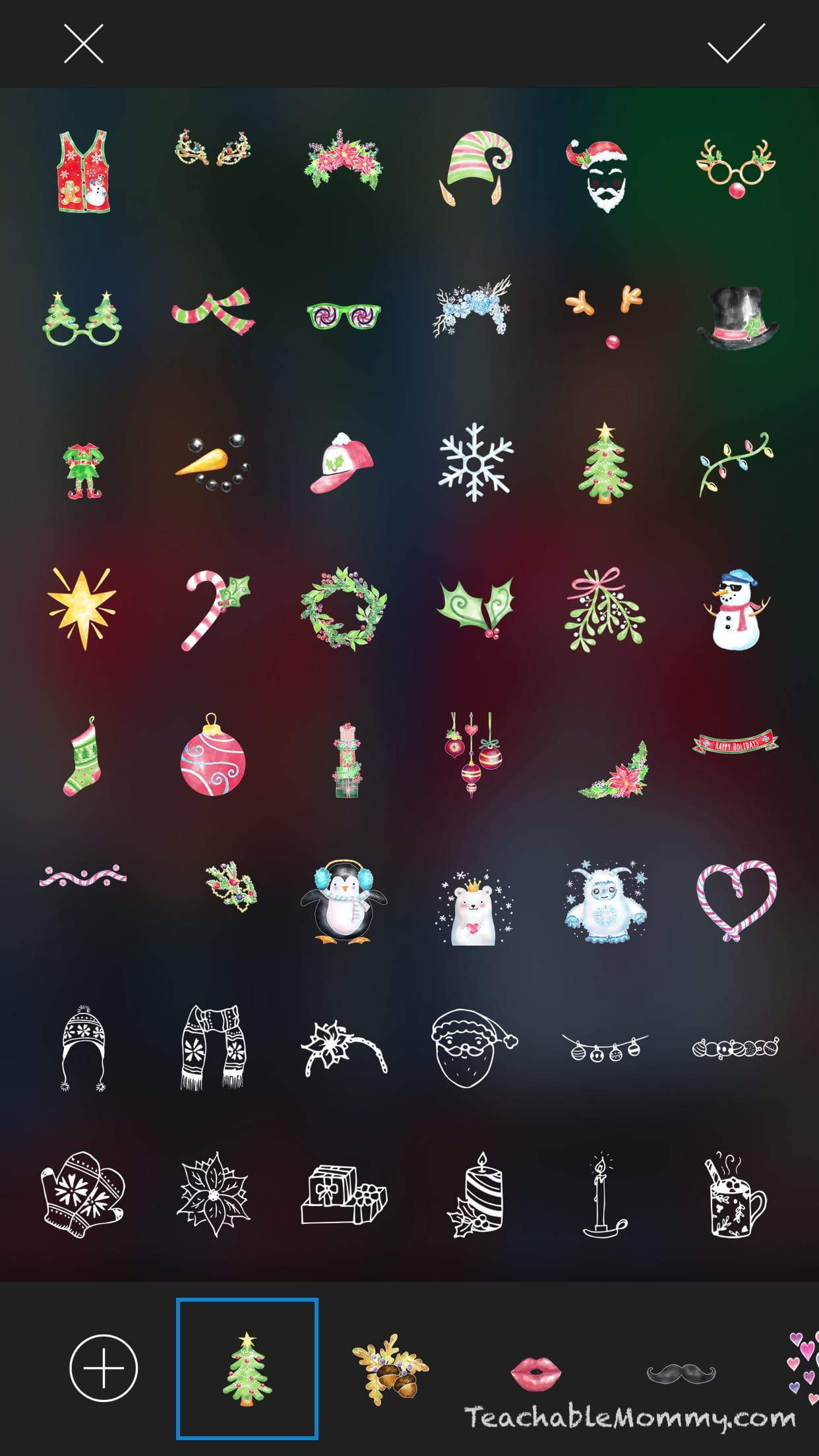Viewport: 819px width, 1456px height.
Task: Add a new sticker pack with plus
Action: point(104,1368)
